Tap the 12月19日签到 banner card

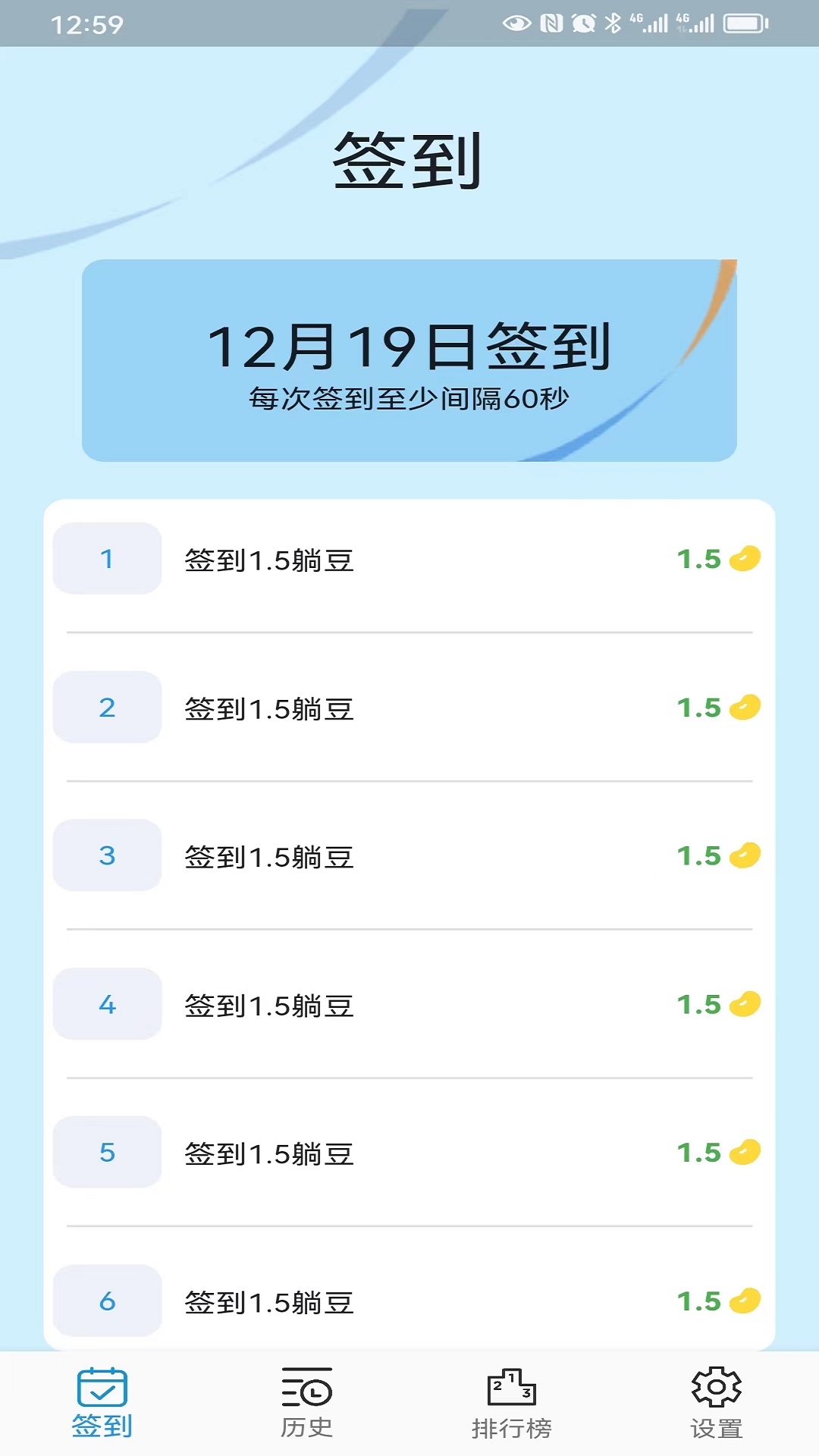click(x=409, y=356)
